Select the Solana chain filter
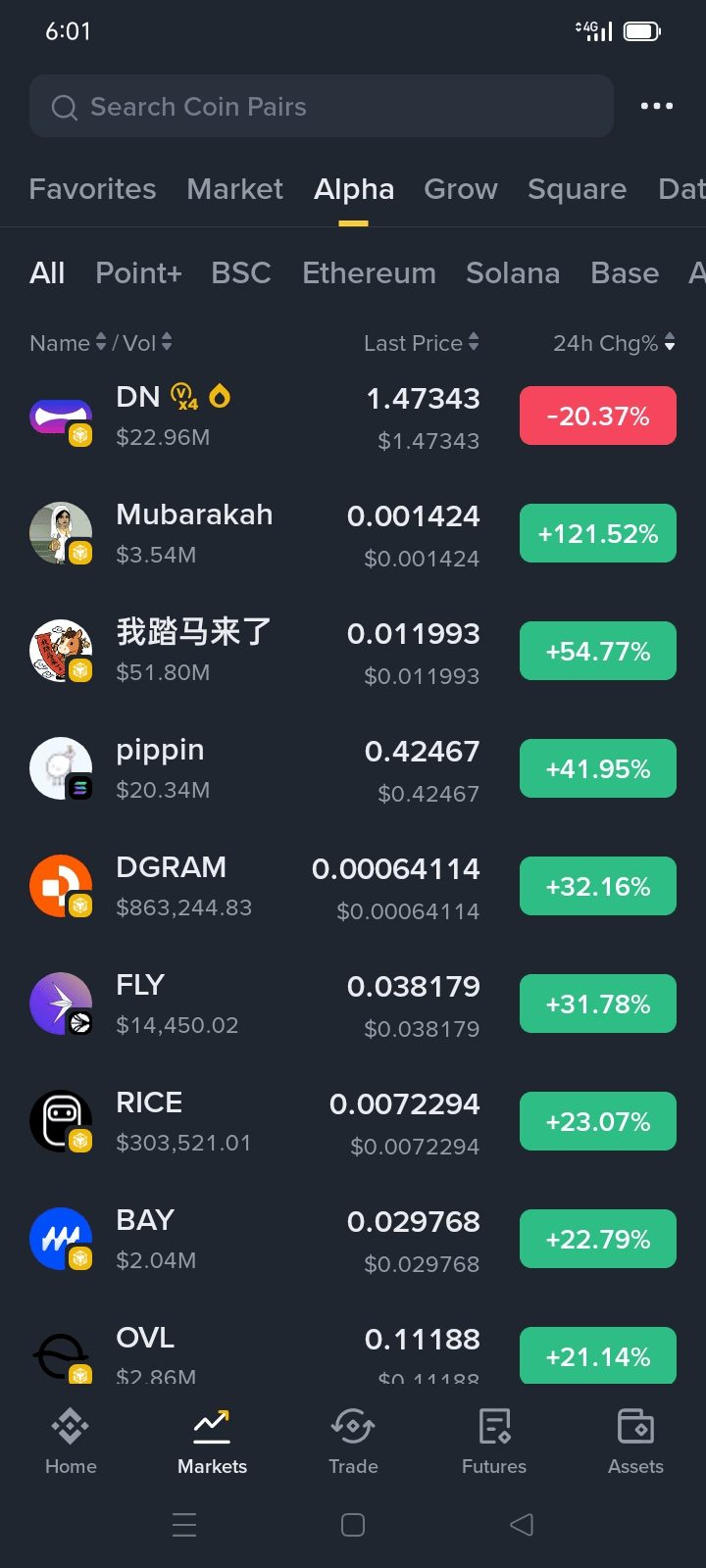Screen dimensions: 706x1568 (513, 273)
